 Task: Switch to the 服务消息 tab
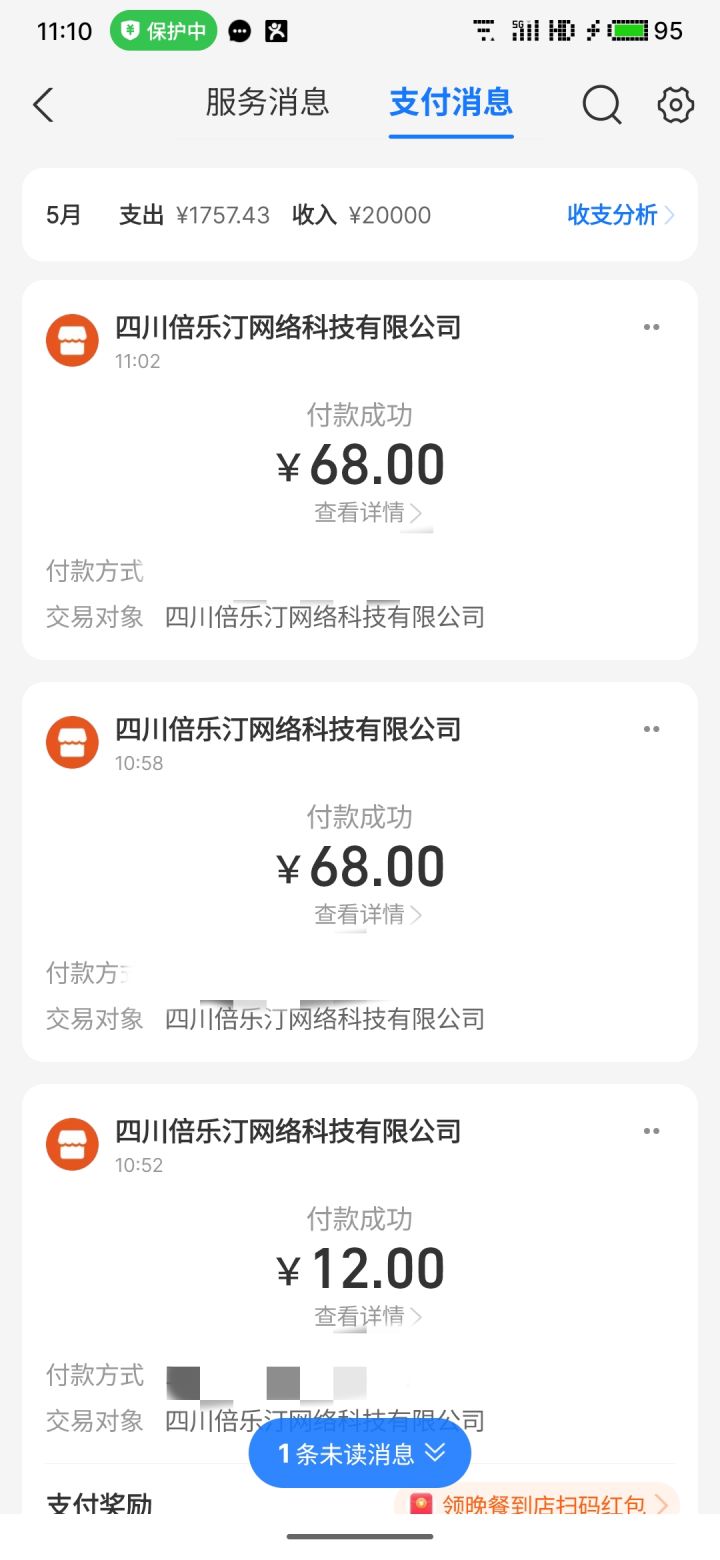pos(265,104)
